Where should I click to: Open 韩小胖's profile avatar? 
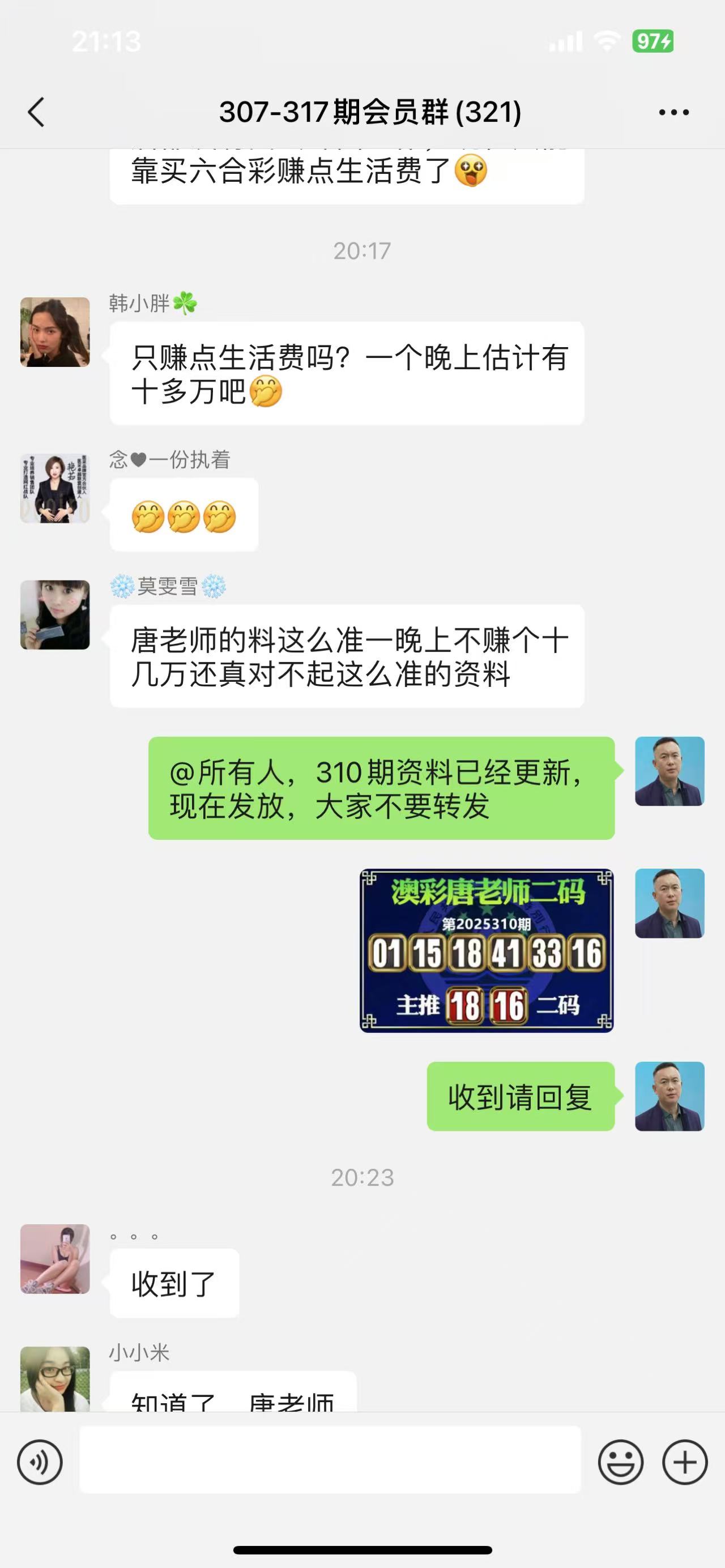(55, 332)
